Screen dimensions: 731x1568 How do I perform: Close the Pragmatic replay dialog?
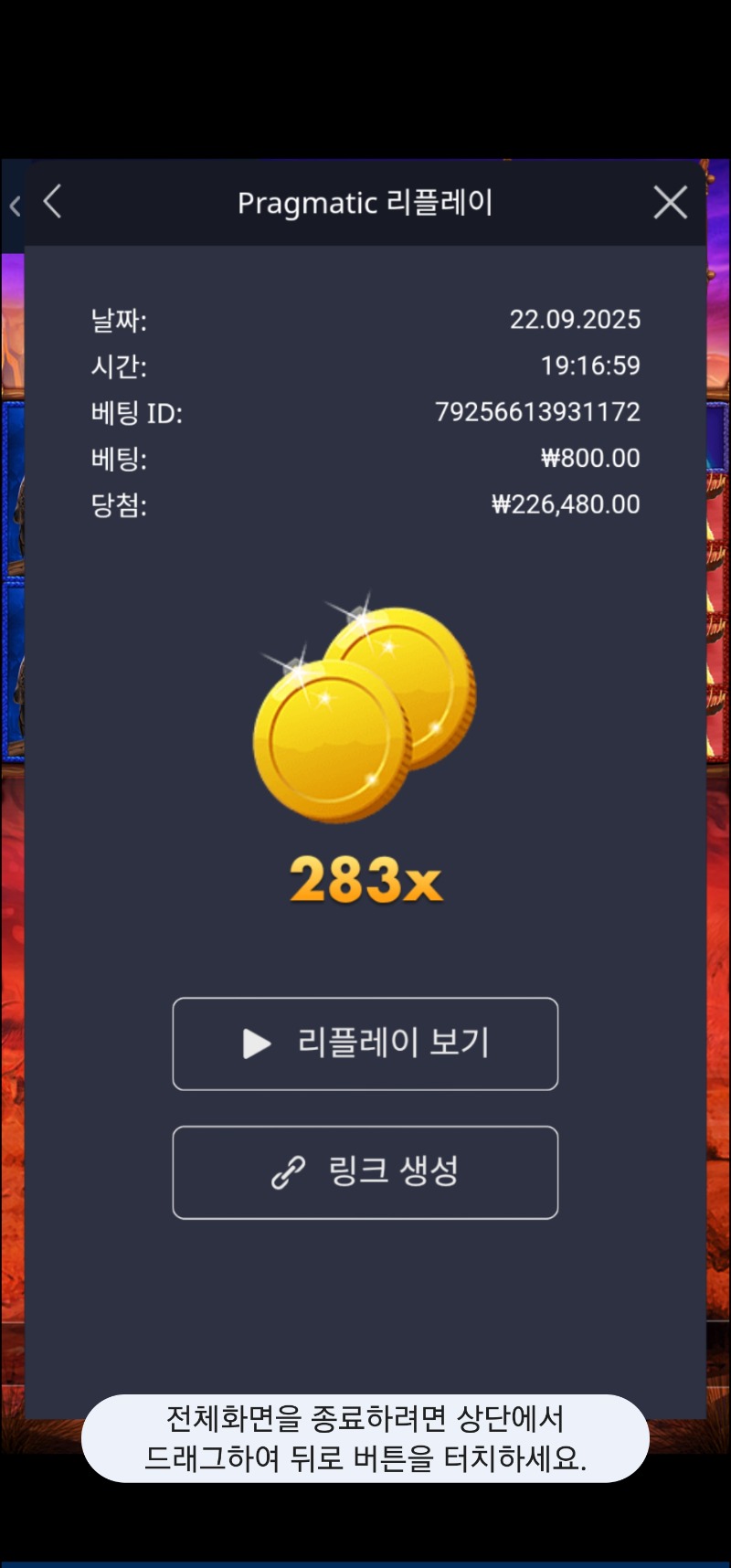[x=670, y=202]
